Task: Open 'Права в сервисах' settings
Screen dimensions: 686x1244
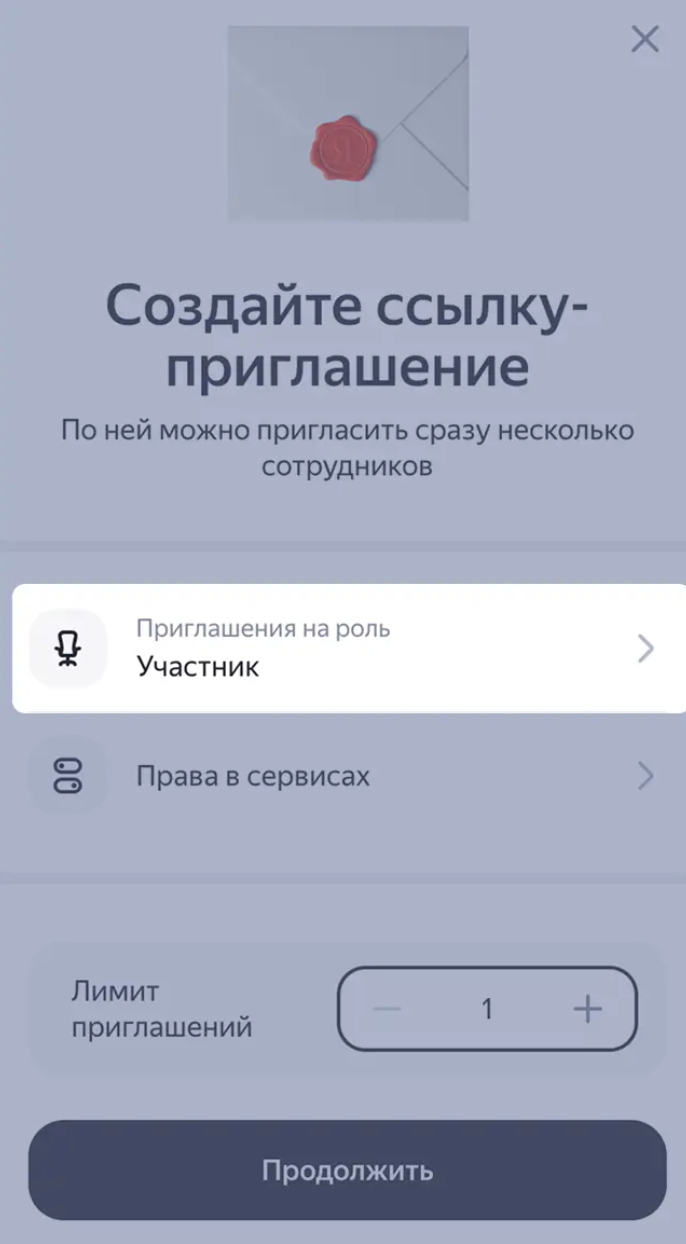Action: [x=348, y=776]
